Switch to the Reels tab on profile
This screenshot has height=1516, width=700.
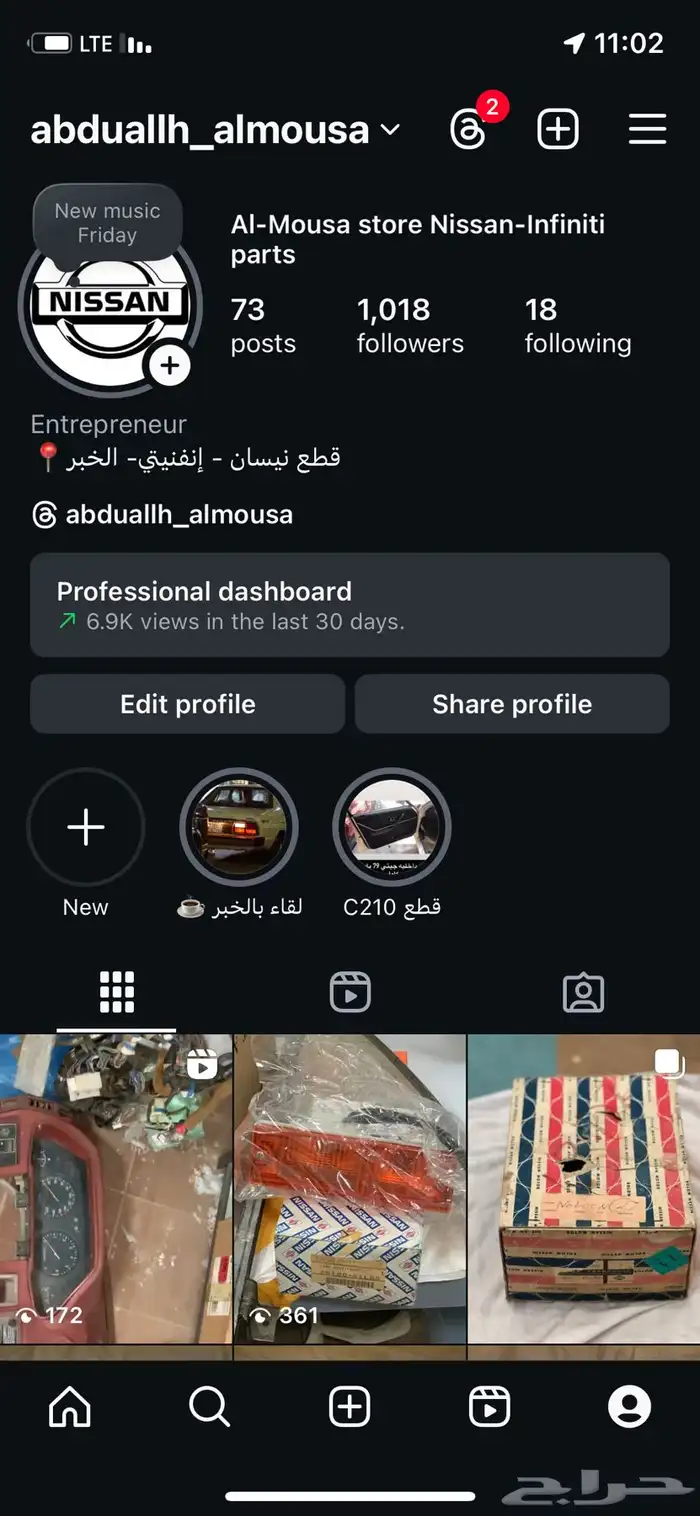coord(350,992)
